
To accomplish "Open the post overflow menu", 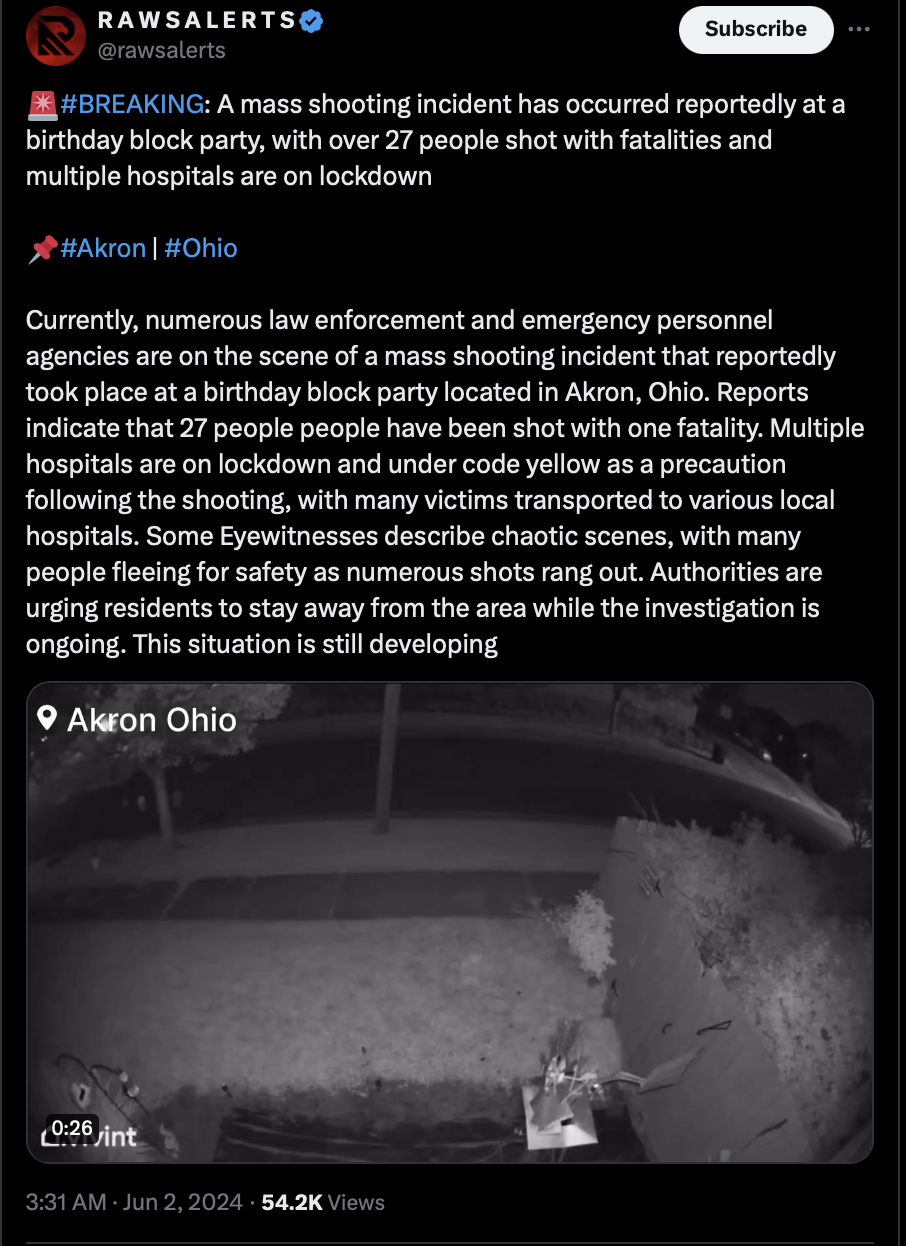I will [x=858, y=29].
